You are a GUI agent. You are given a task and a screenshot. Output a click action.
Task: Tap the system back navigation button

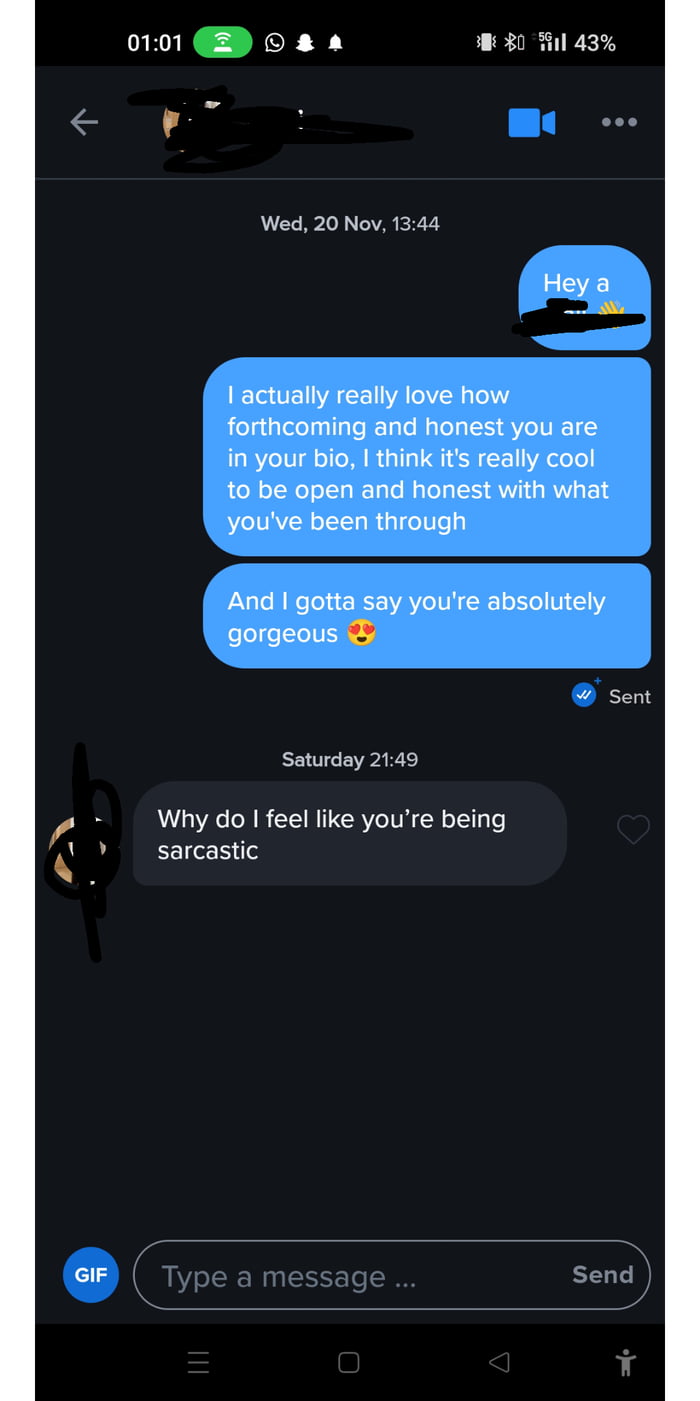pyautogui.click(x=499, y=1362)
